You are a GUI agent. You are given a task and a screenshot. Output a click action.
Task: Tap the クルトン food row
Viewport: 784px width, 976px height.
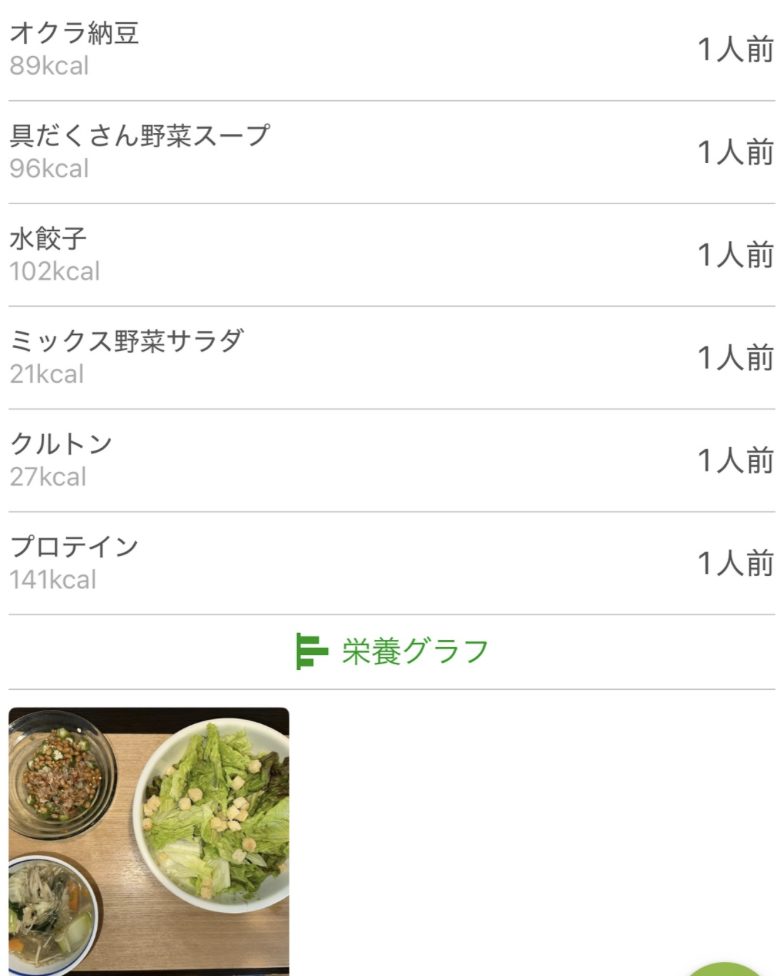click(x=390, y=460)
